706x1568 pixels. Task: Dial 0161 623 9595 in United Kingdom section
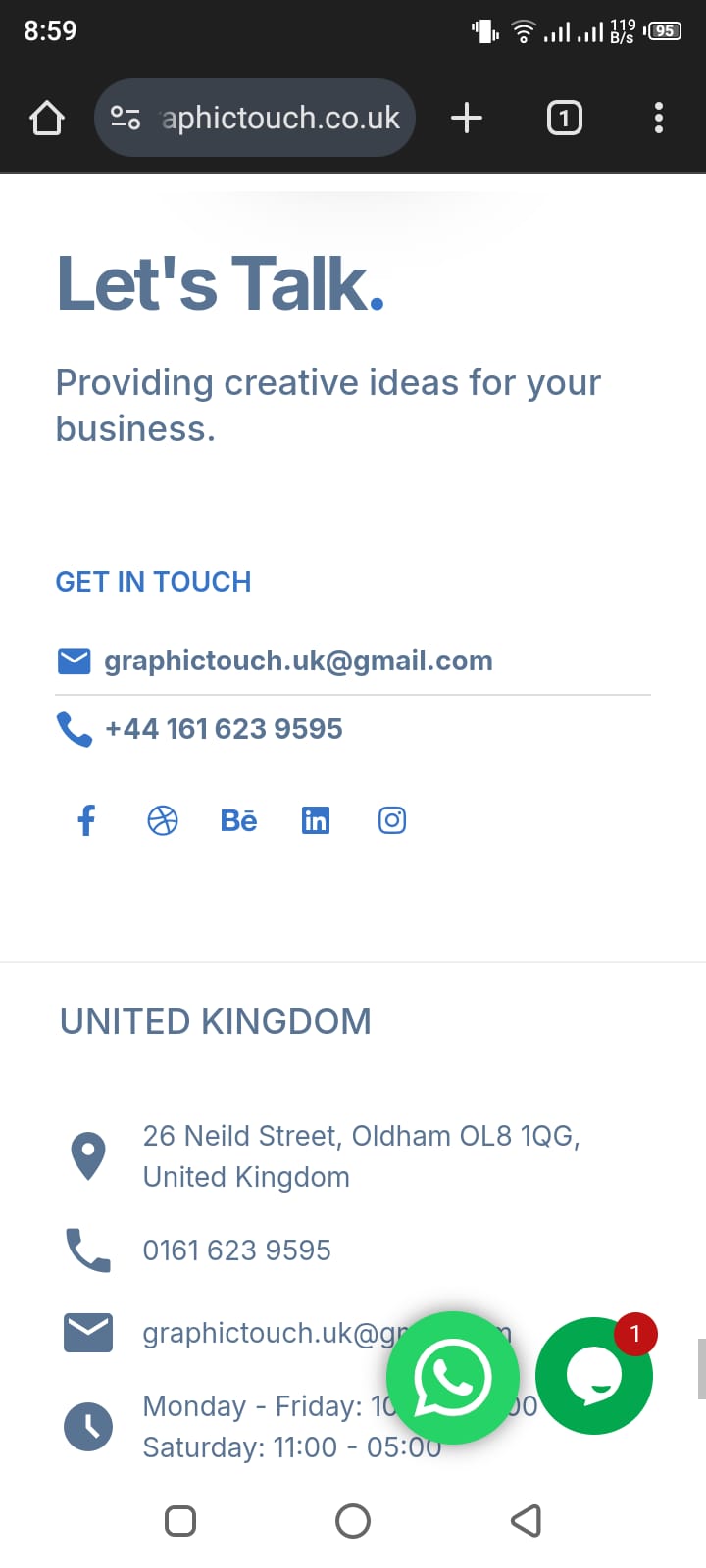click(x=236, y=1250)
